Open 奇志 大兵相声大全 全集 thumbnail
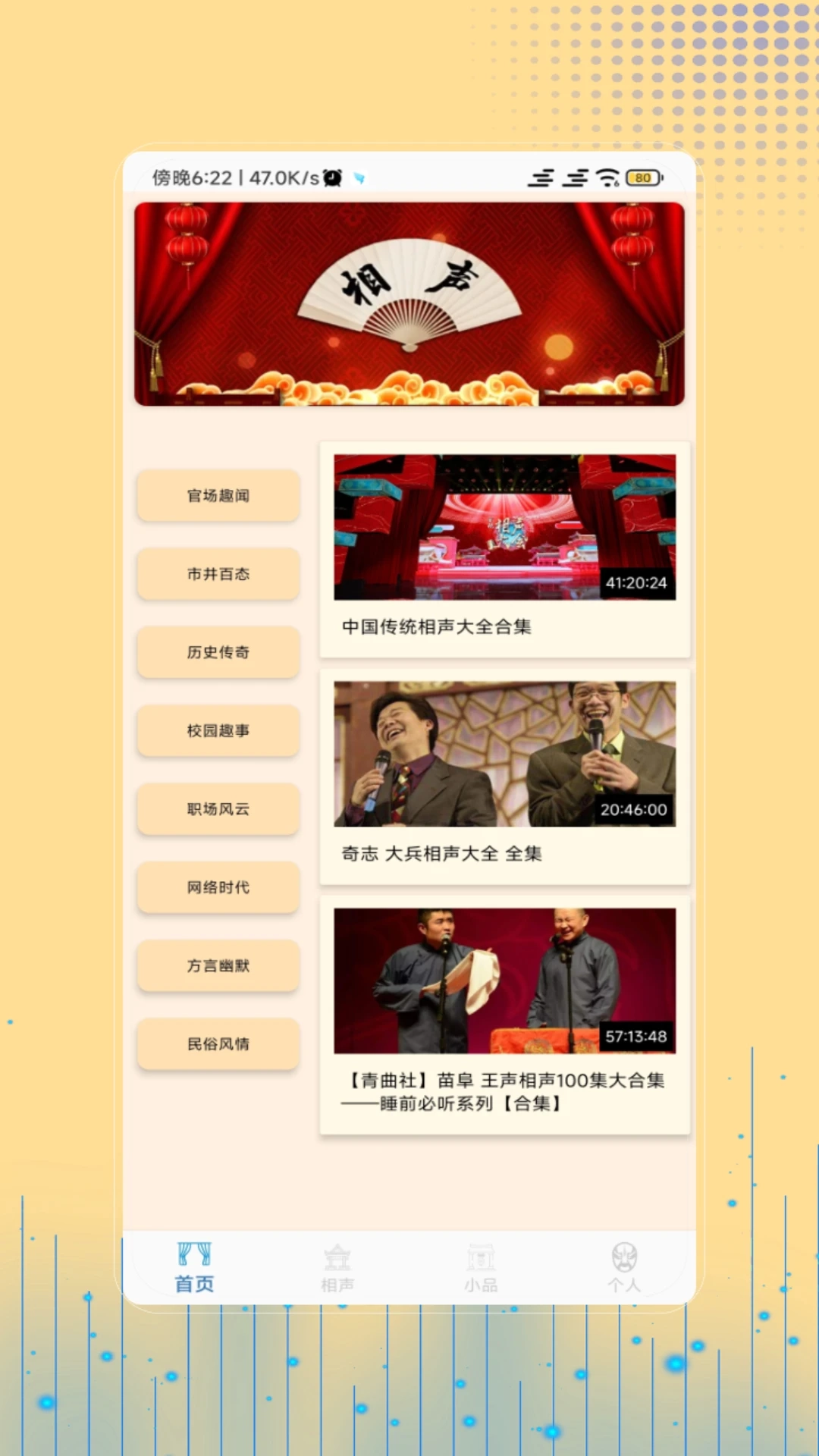This screenshot has width=819, height=1456. (504, 752)
